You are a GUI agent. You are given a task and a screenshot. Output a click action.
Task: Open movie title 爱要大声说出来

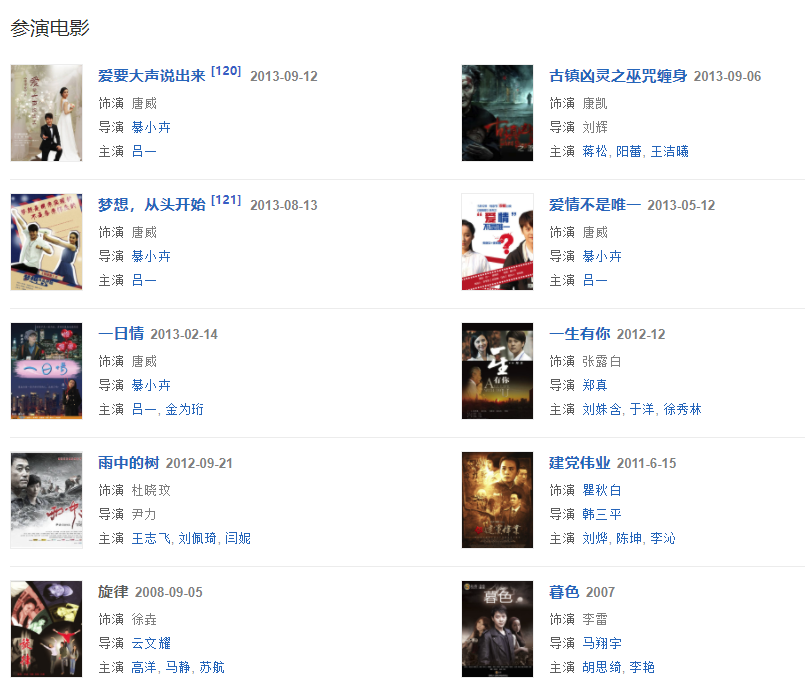[x=151, y=75]
